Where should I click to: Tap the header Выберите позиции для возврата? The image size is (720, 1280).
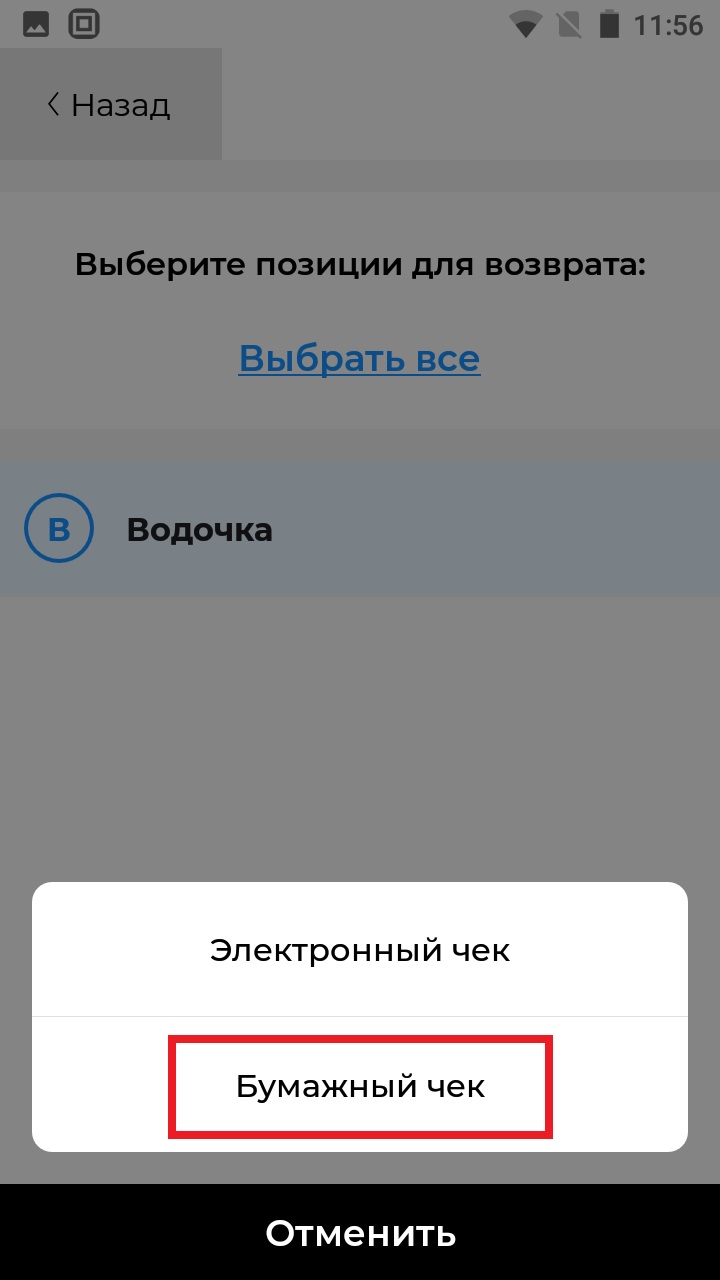point(359,263)
